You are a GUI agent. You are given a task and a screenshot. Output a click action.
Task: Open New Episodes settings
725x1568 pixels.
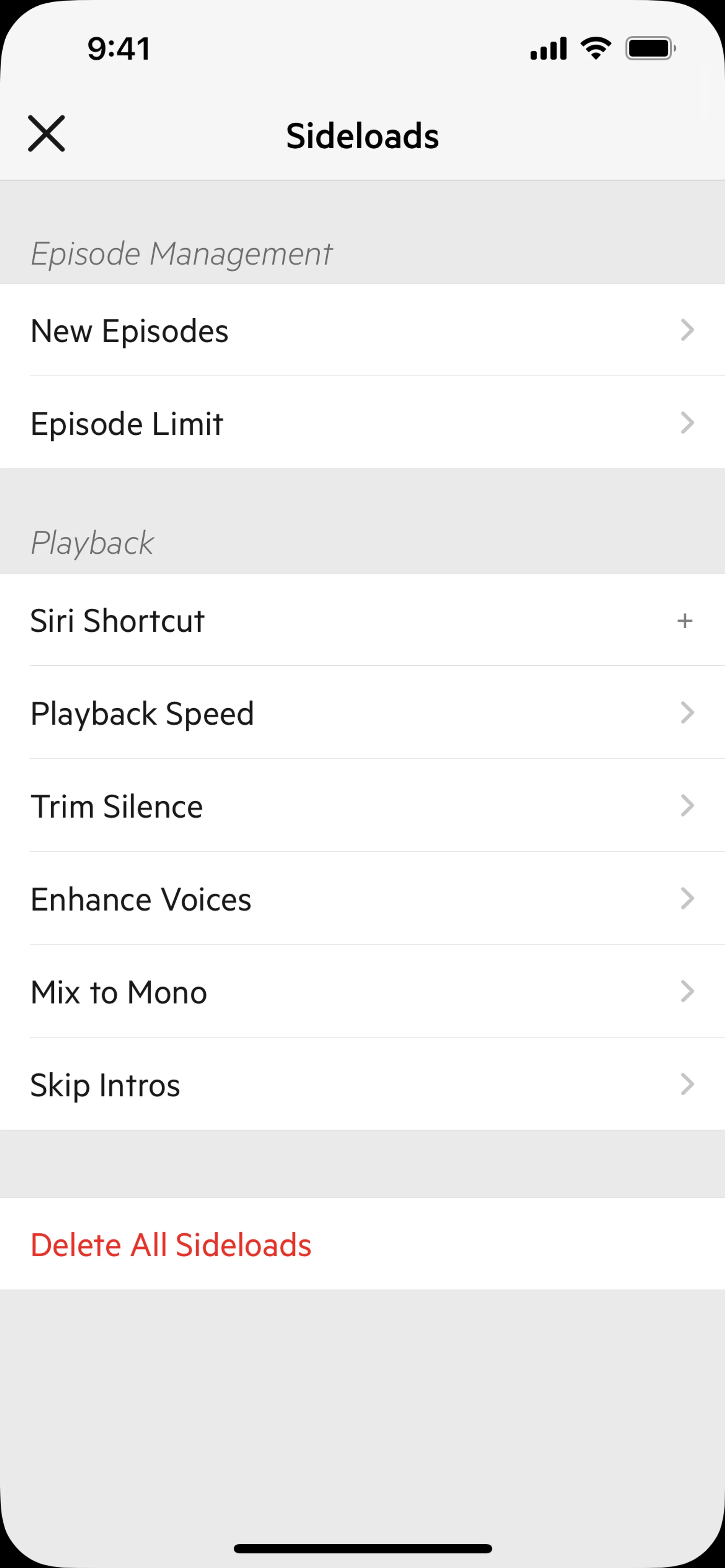362,331
